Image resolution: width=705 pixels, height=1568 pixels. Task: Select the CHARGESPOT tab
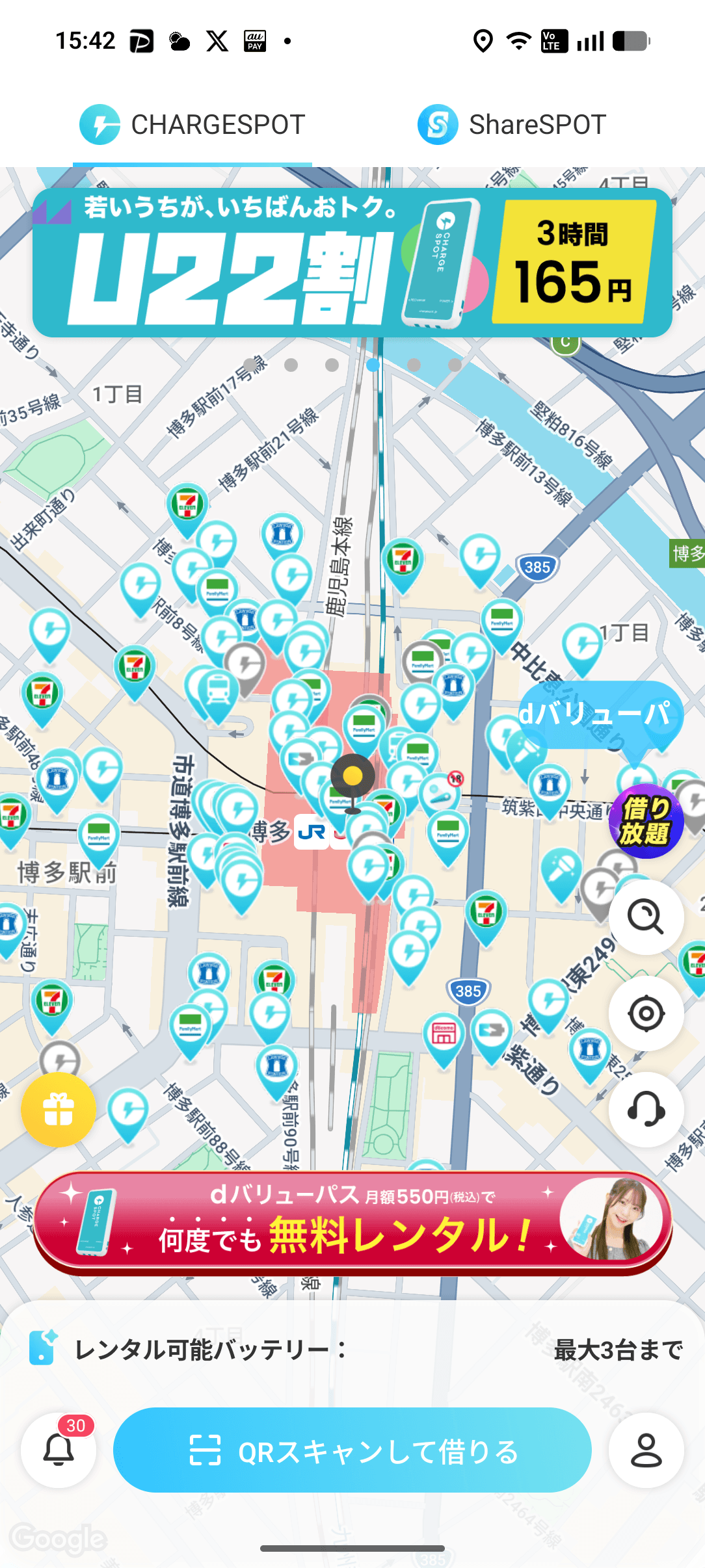[x=193, y=124]
